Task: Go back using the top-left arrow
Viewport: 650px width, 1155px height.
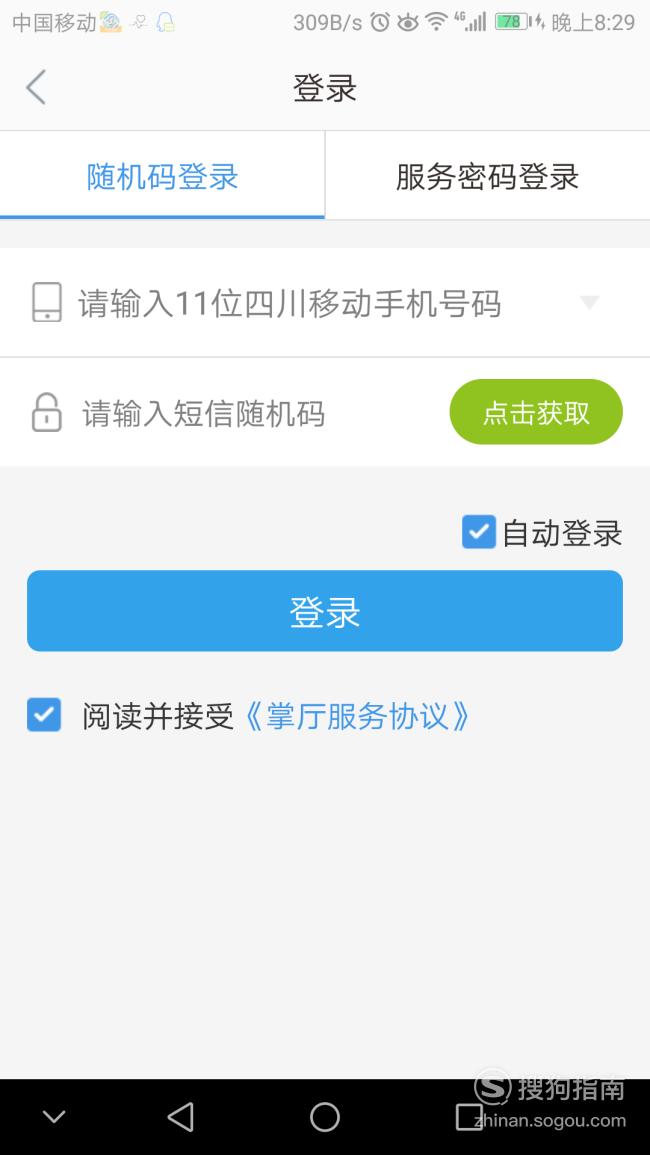Action: [36, 88]
